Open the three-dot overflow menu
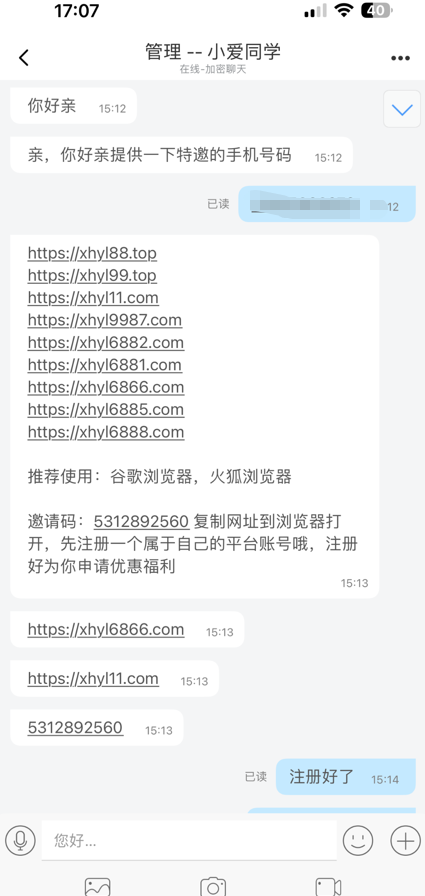The image size is (425, 896). [x=400, y=58]
